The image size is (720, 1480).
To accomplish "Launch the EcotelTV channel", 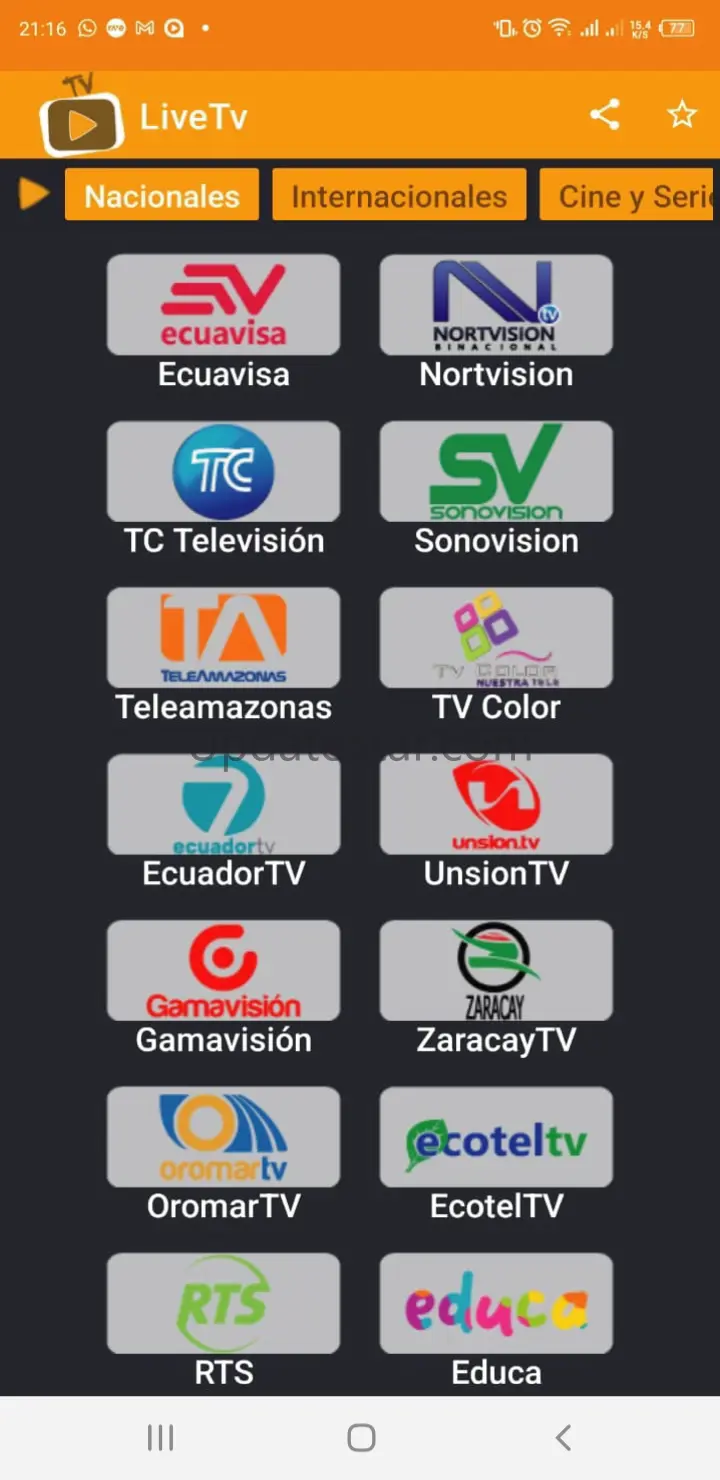I will pos(496,1137).
